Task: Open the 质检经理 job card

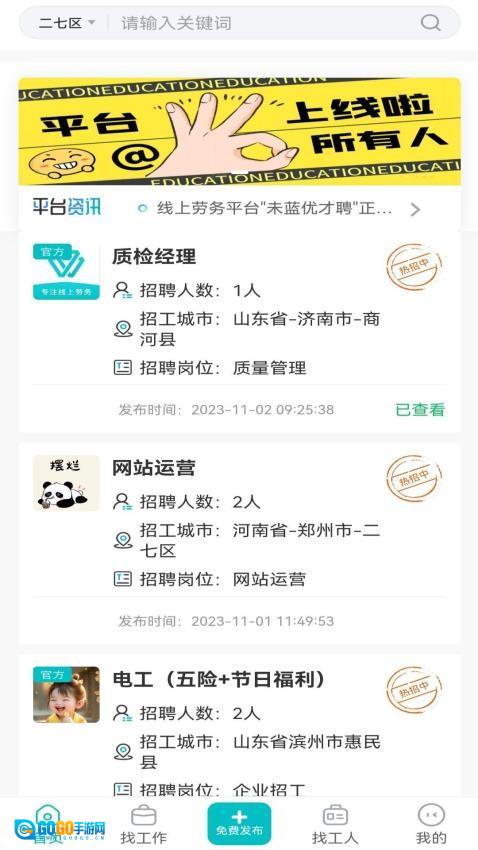Action: 240,332
